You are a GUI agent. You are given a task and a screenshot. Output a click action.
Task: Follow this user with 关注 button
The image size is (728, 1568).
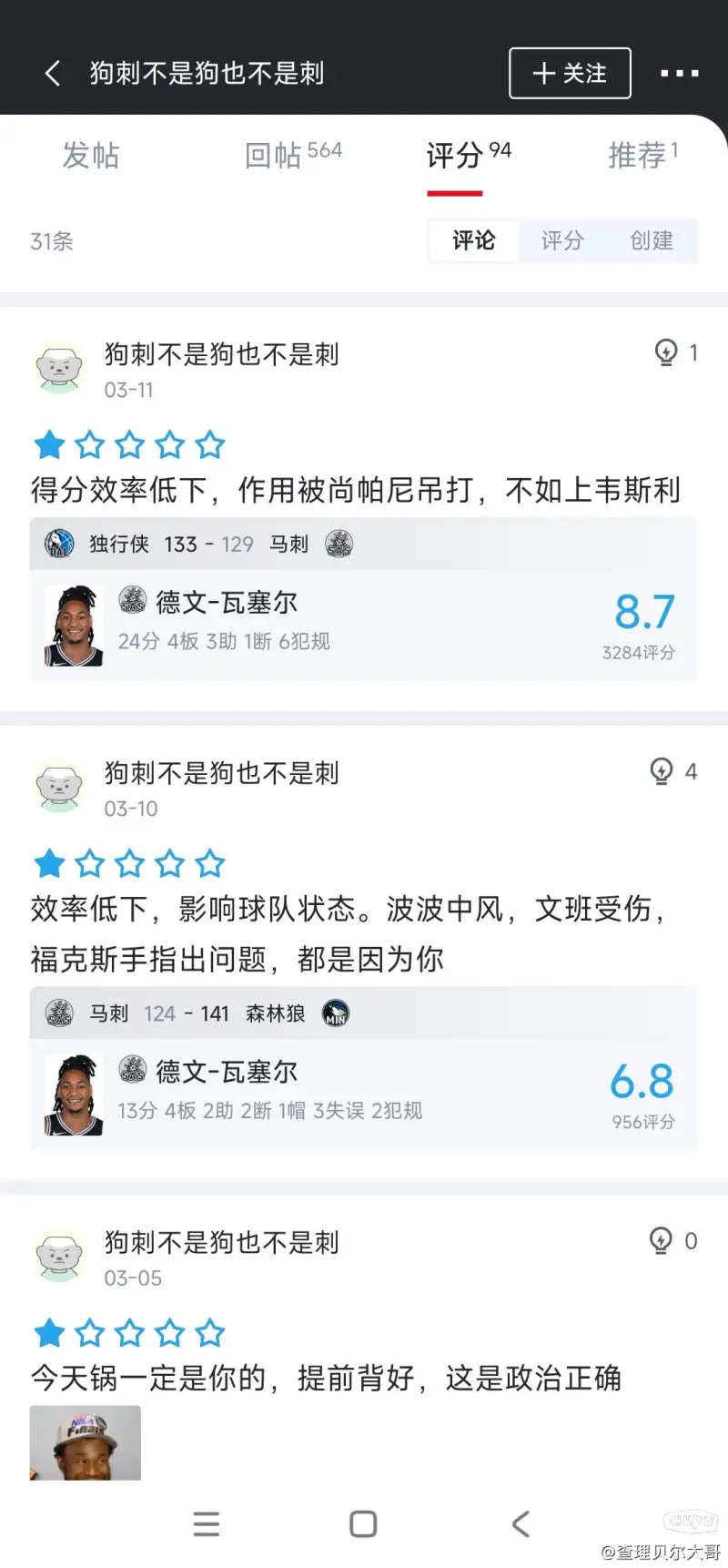(x=570, y=73)
